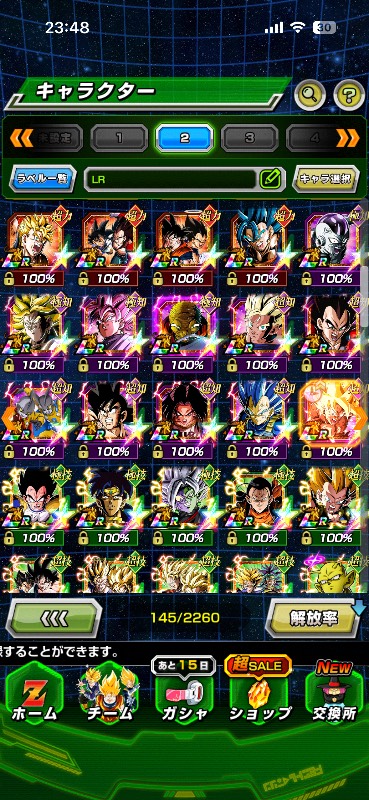Select the 未設定 label tab
Image resolution: width=369 pixels, height=800 pixels.
click(x=53, y=137)
